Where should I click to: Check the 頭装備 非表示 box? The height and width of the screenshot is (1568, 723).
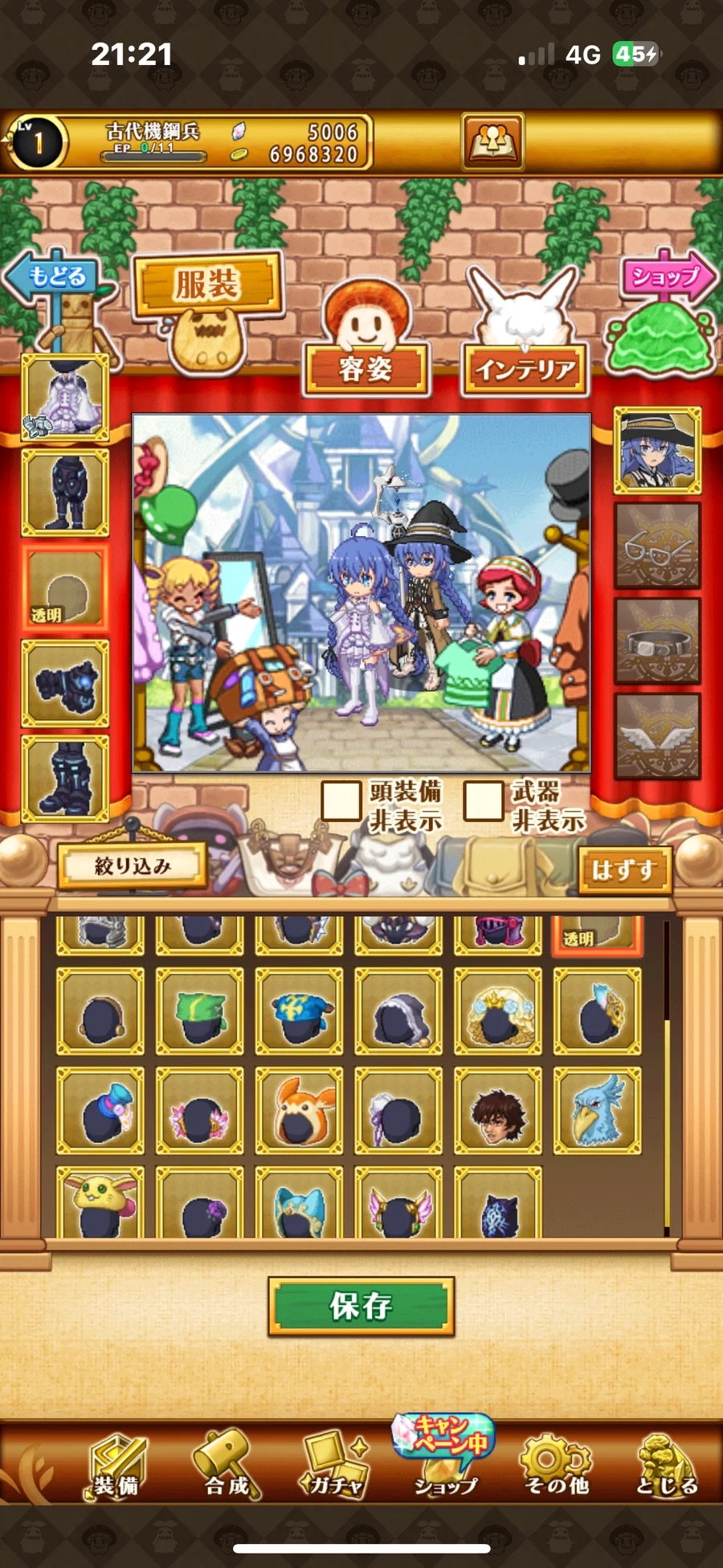[x=341, y=801]
